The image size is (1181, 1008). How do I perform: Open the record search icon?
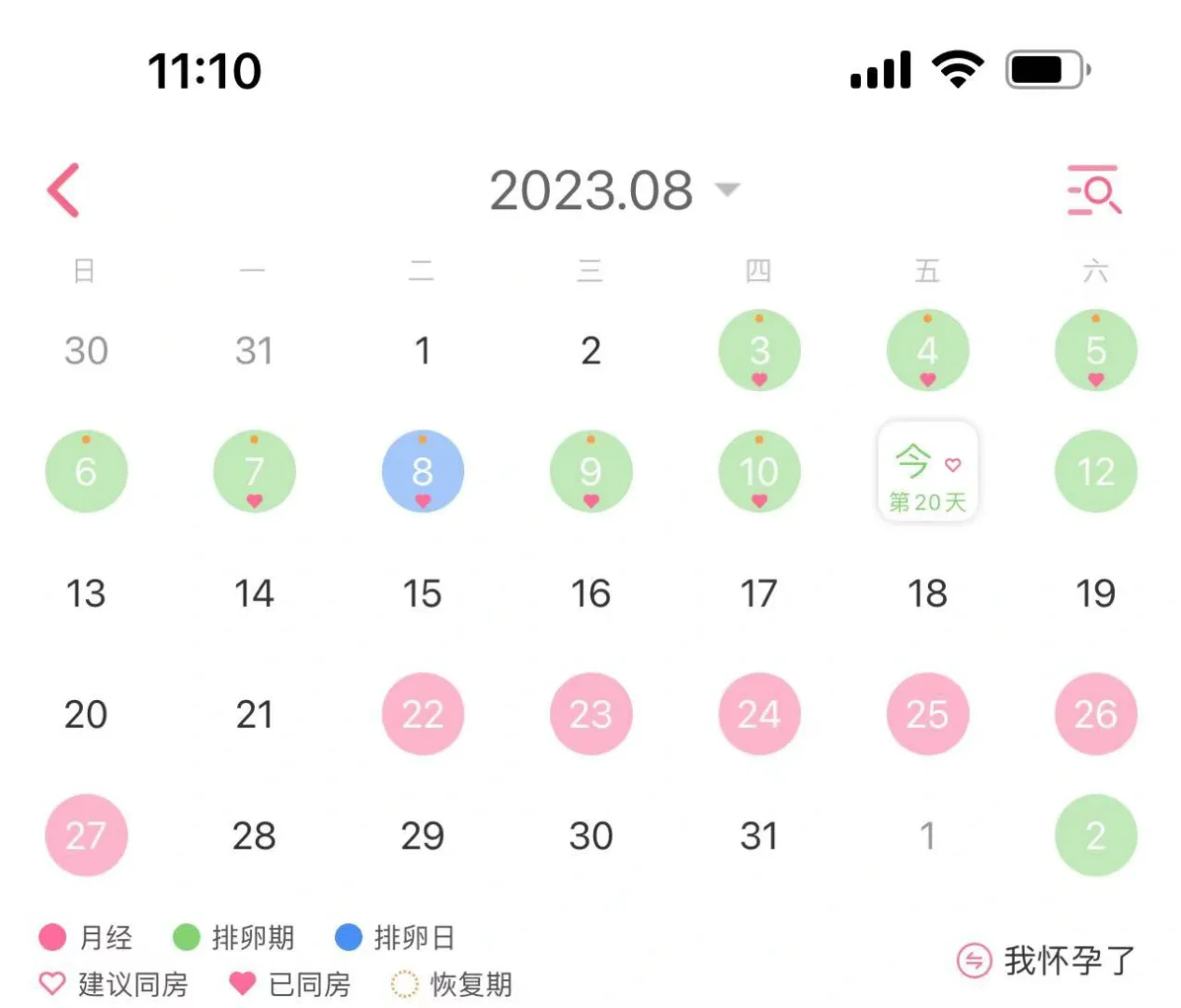[1093, 190]
